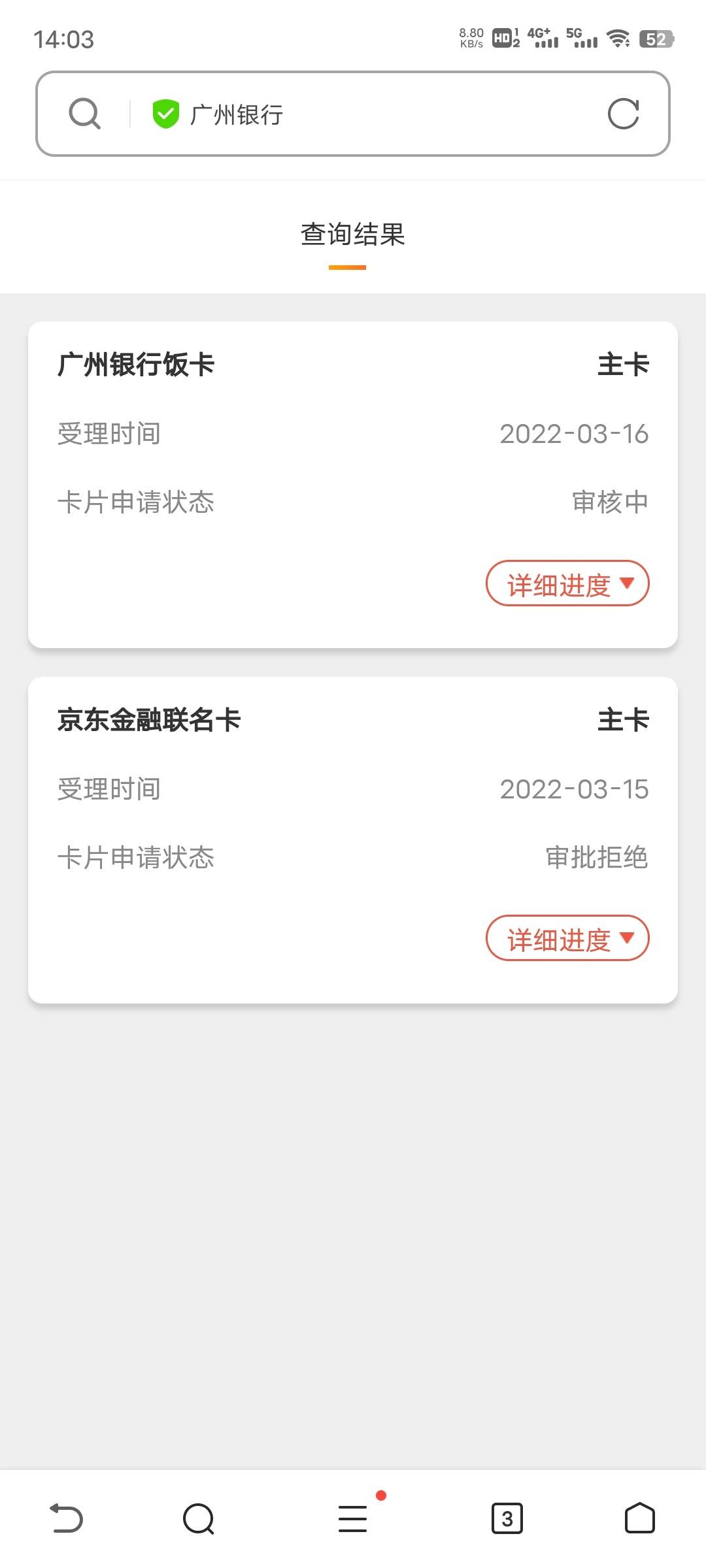Expand 详细进度 for 京东金融联名卡
The image size is (706, 1568).
(x=567, y=938)
